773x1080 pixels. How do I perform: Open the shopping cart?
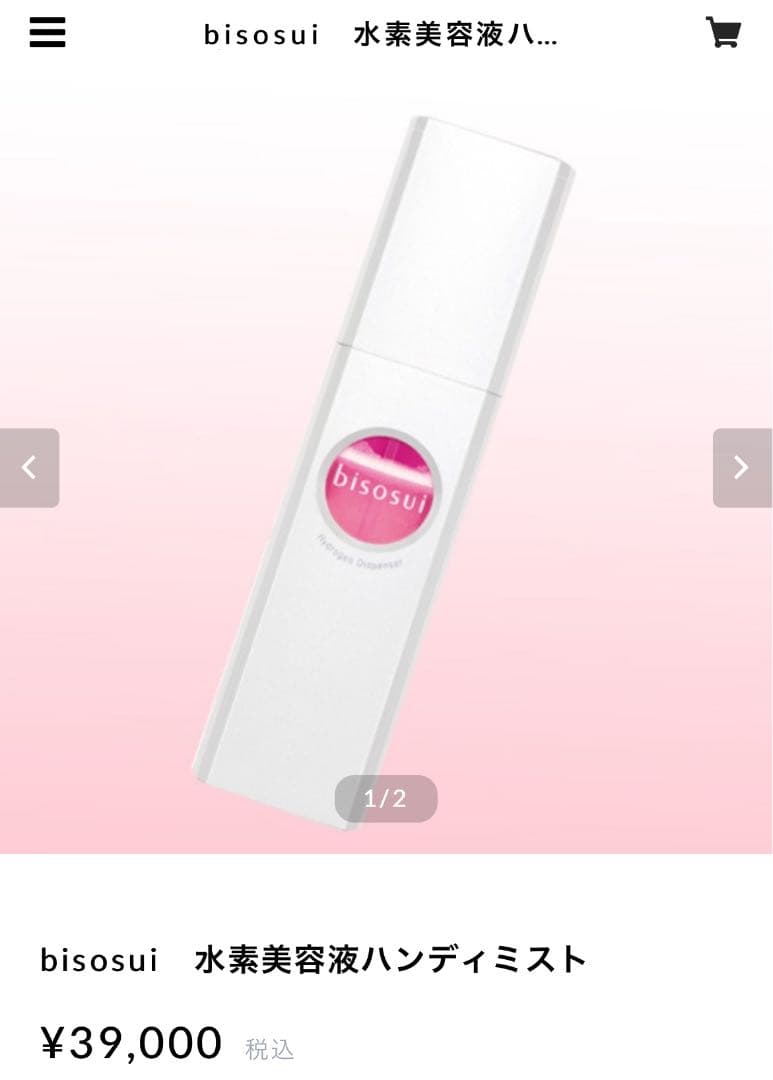point(723,33)
